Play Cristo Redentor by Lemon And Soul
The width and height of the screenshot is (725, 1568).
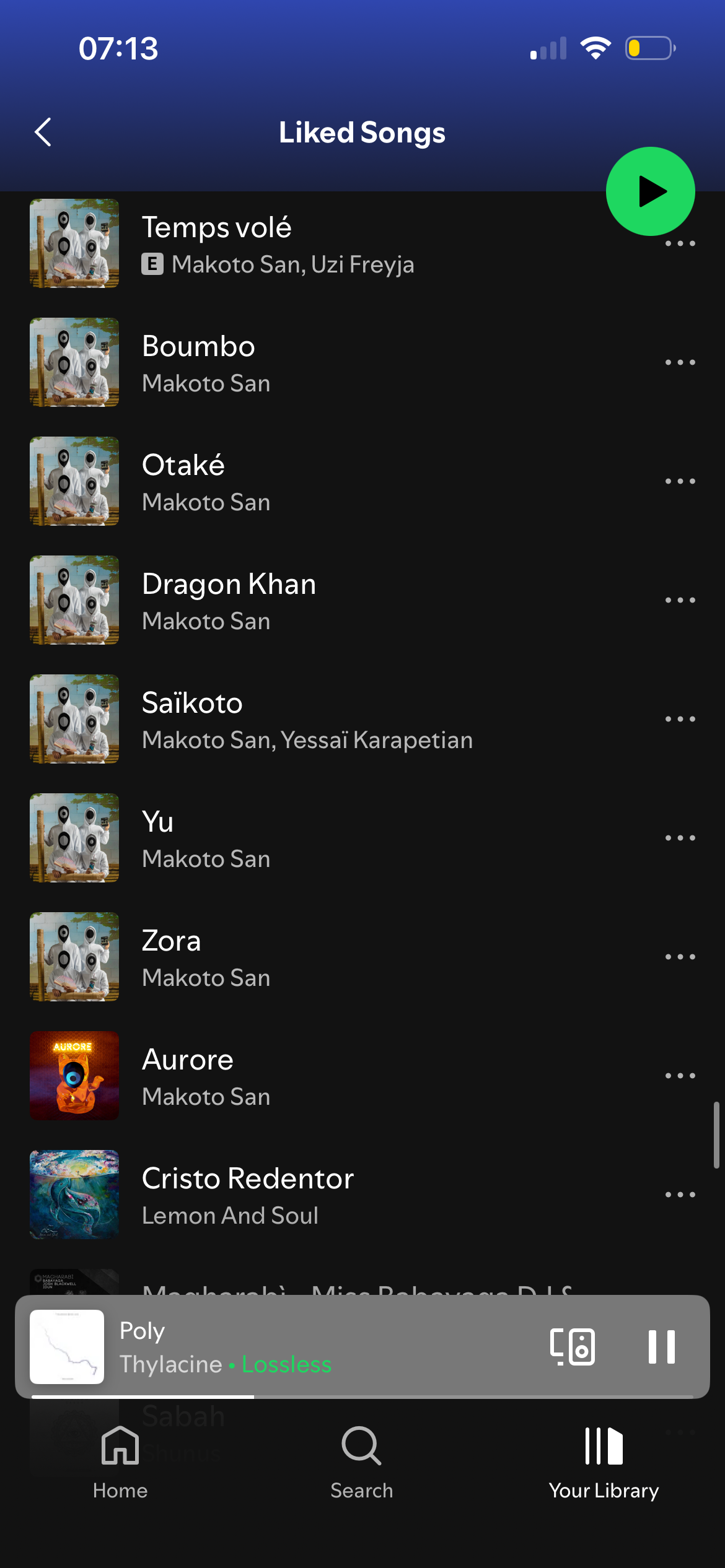click(310, 1195)
